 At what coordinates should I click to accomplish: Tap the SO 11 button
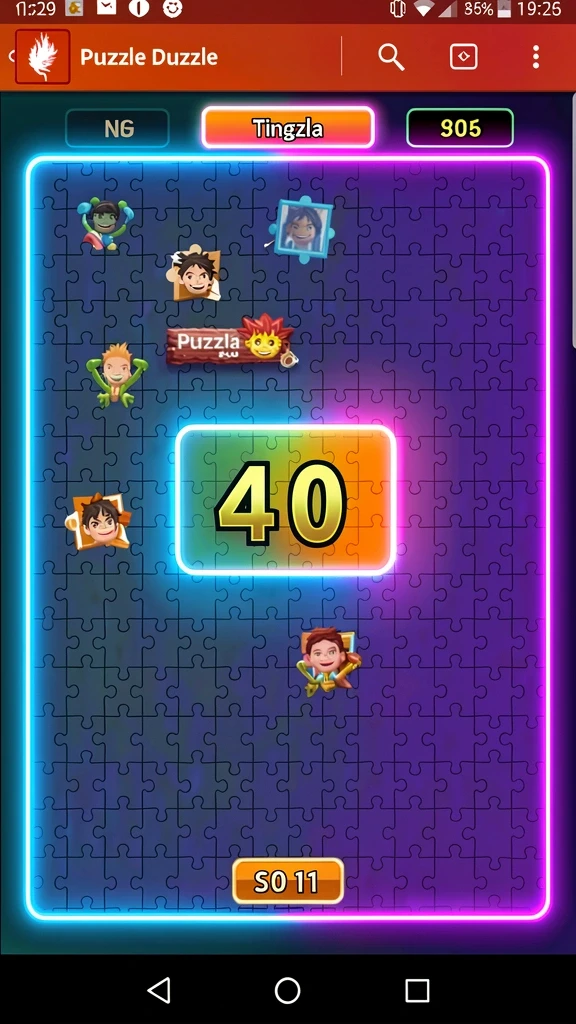(x=288, y=881)
